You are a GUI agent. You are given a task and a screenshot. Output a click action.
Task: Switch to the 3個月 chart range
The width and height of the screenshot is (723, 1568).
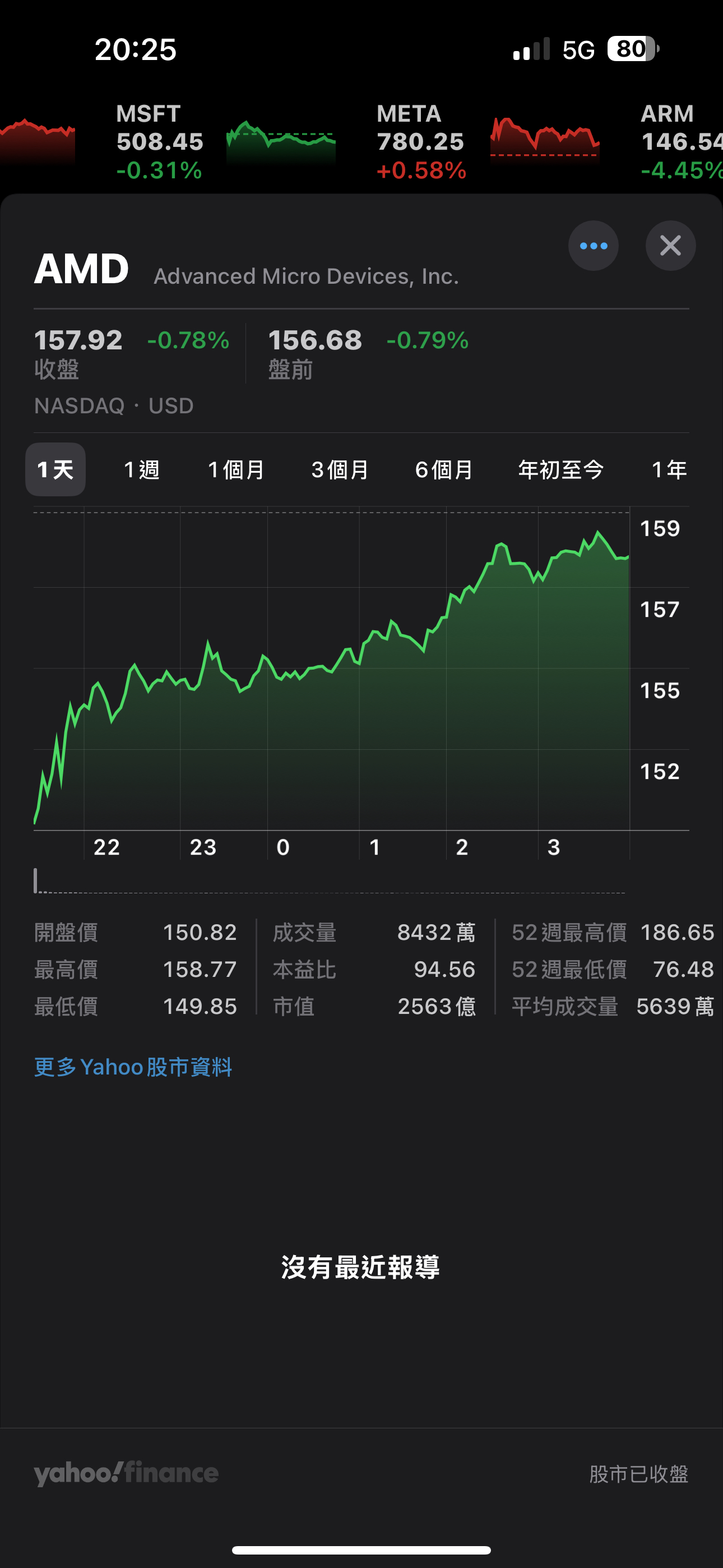tap(340, 469)
